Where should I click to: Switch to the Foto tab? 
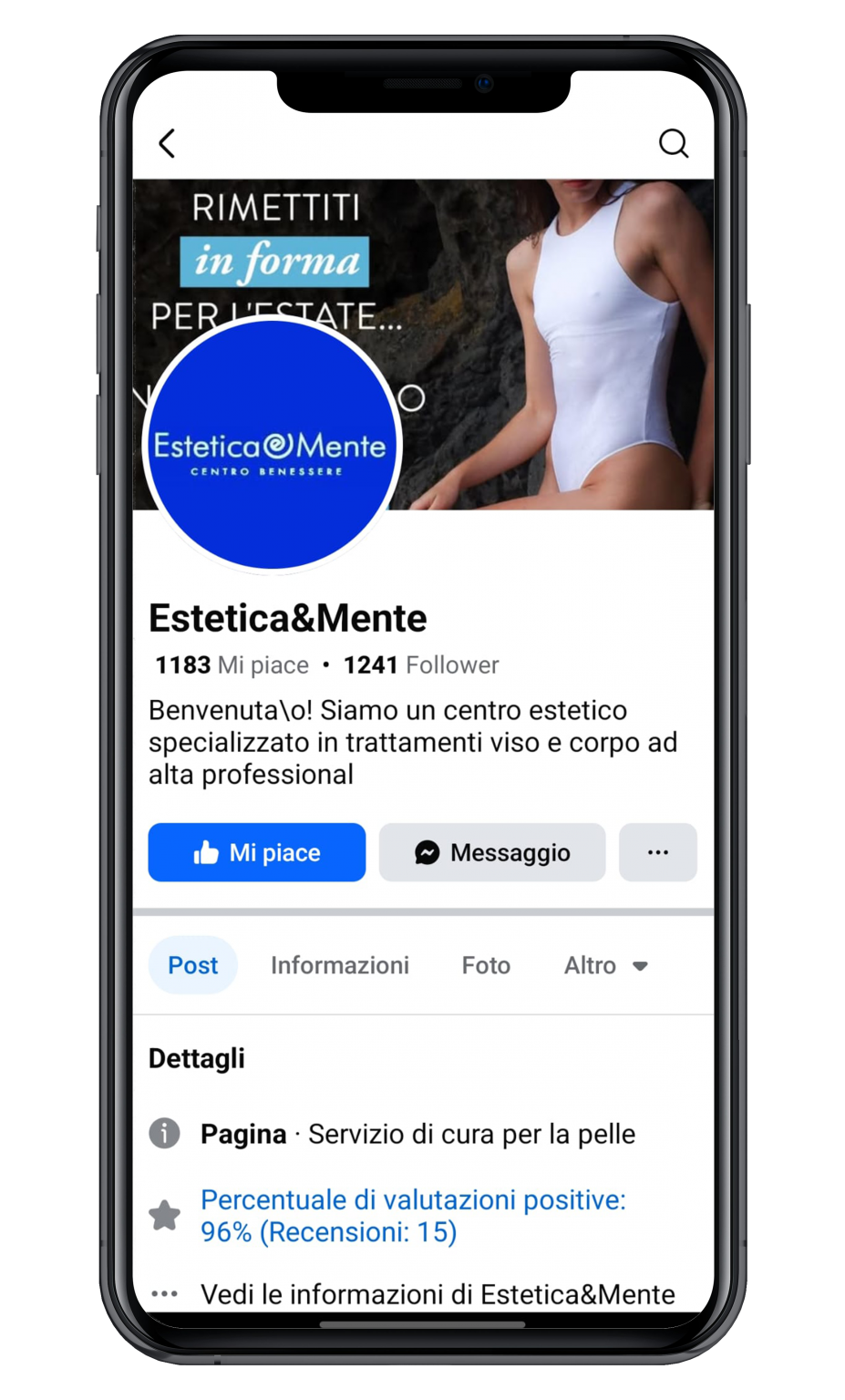point(486,965)
